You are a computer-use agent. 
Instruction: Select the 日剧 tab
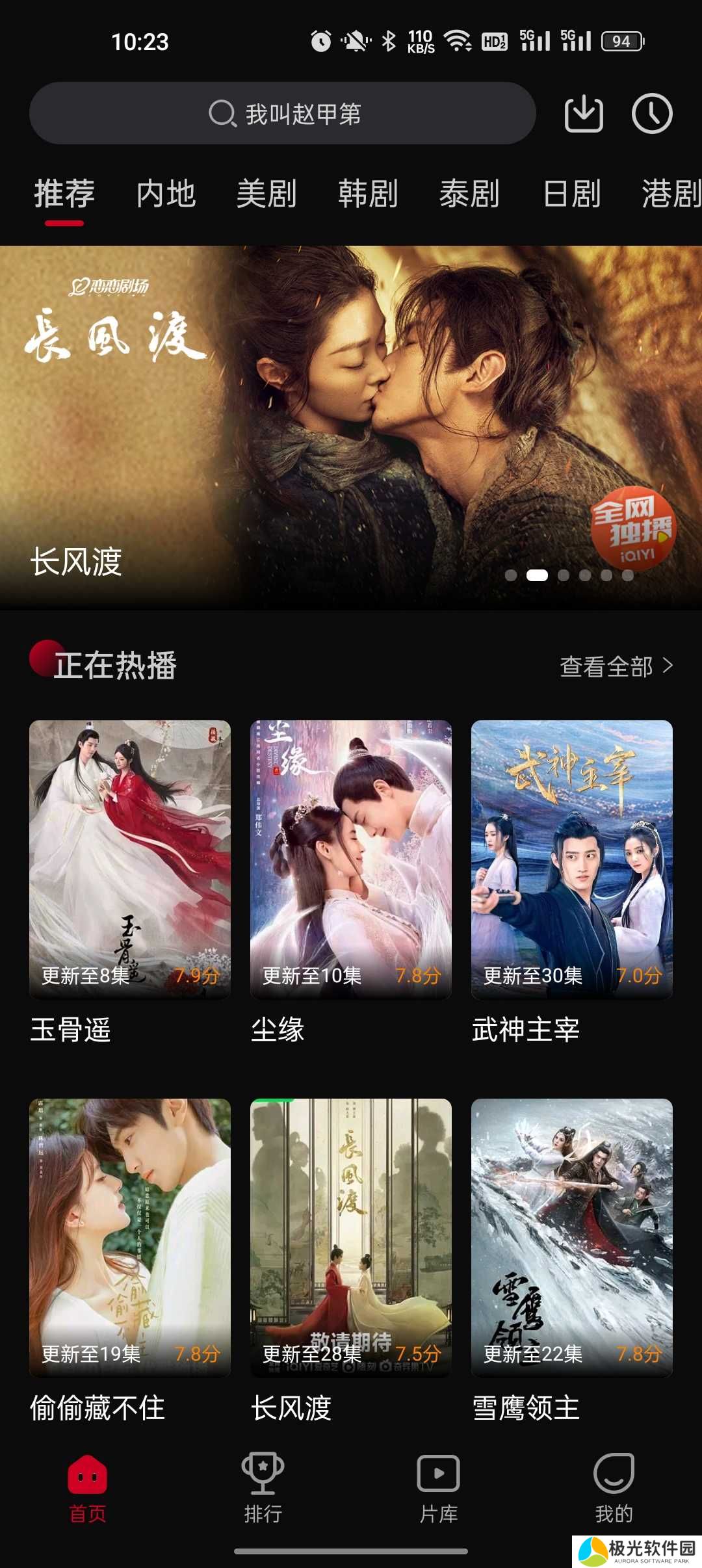(x=571, y=194)
